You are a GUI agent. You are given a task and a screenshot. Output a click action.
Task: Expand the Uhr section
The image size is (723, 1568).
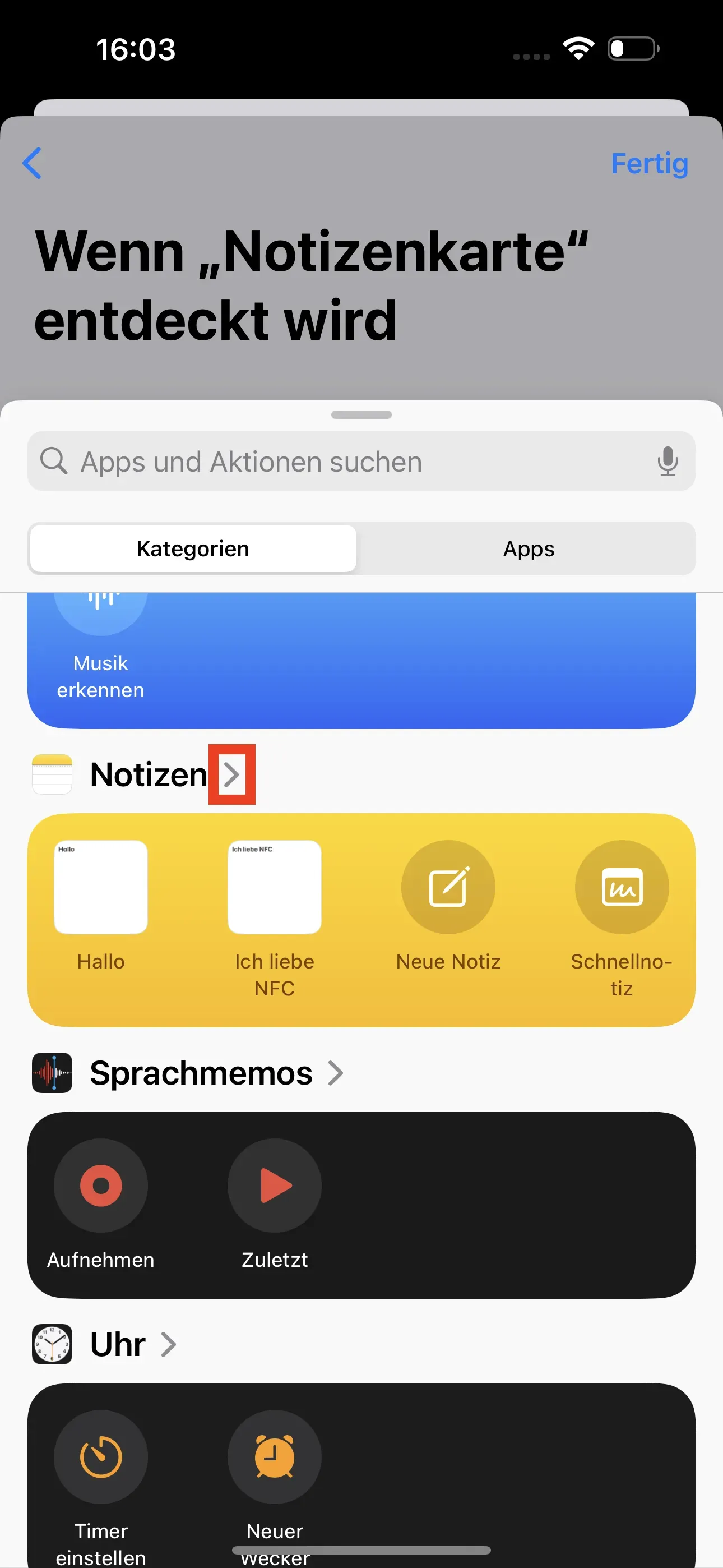click(x=169, y=1344)
